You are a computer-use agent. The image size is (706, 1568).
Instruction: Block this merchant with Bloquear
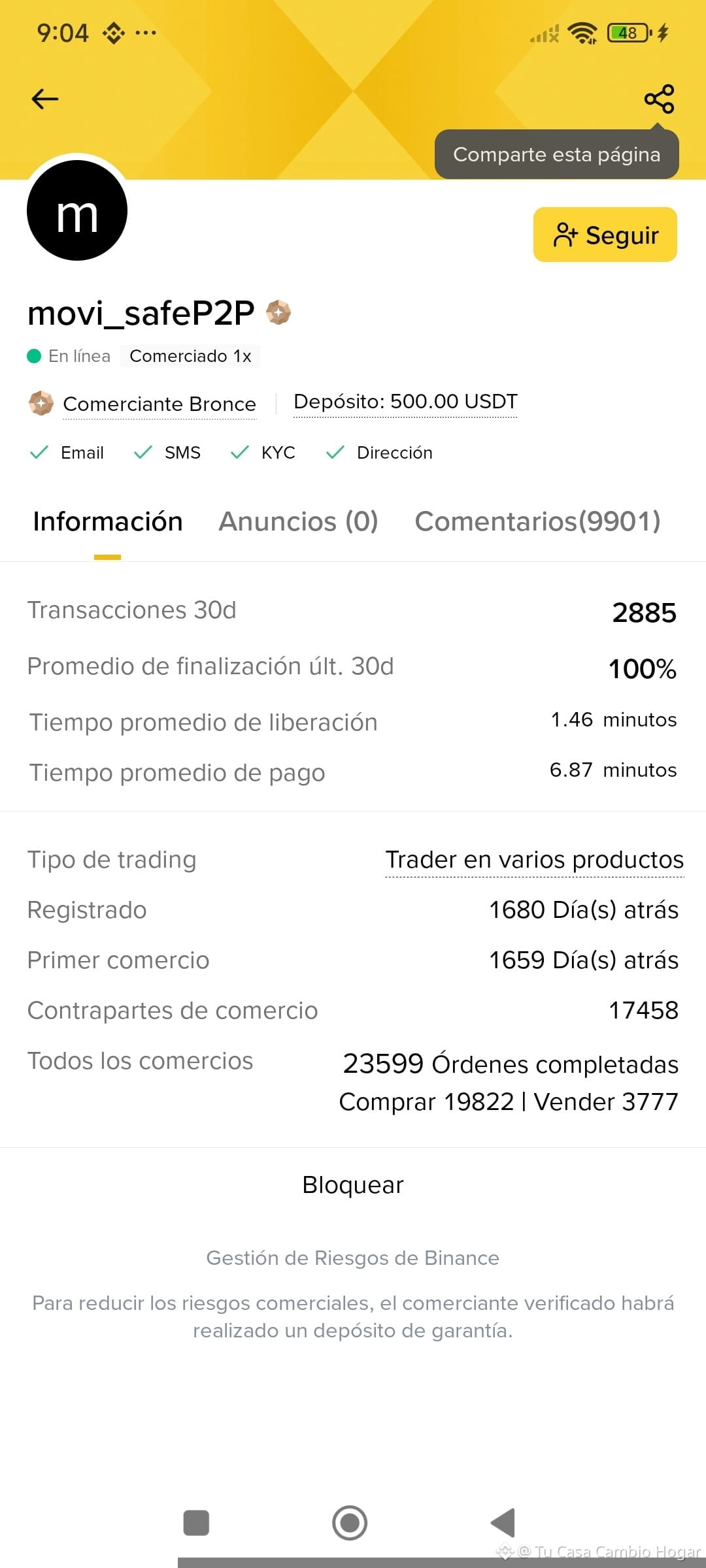[x=353, y=1185]
